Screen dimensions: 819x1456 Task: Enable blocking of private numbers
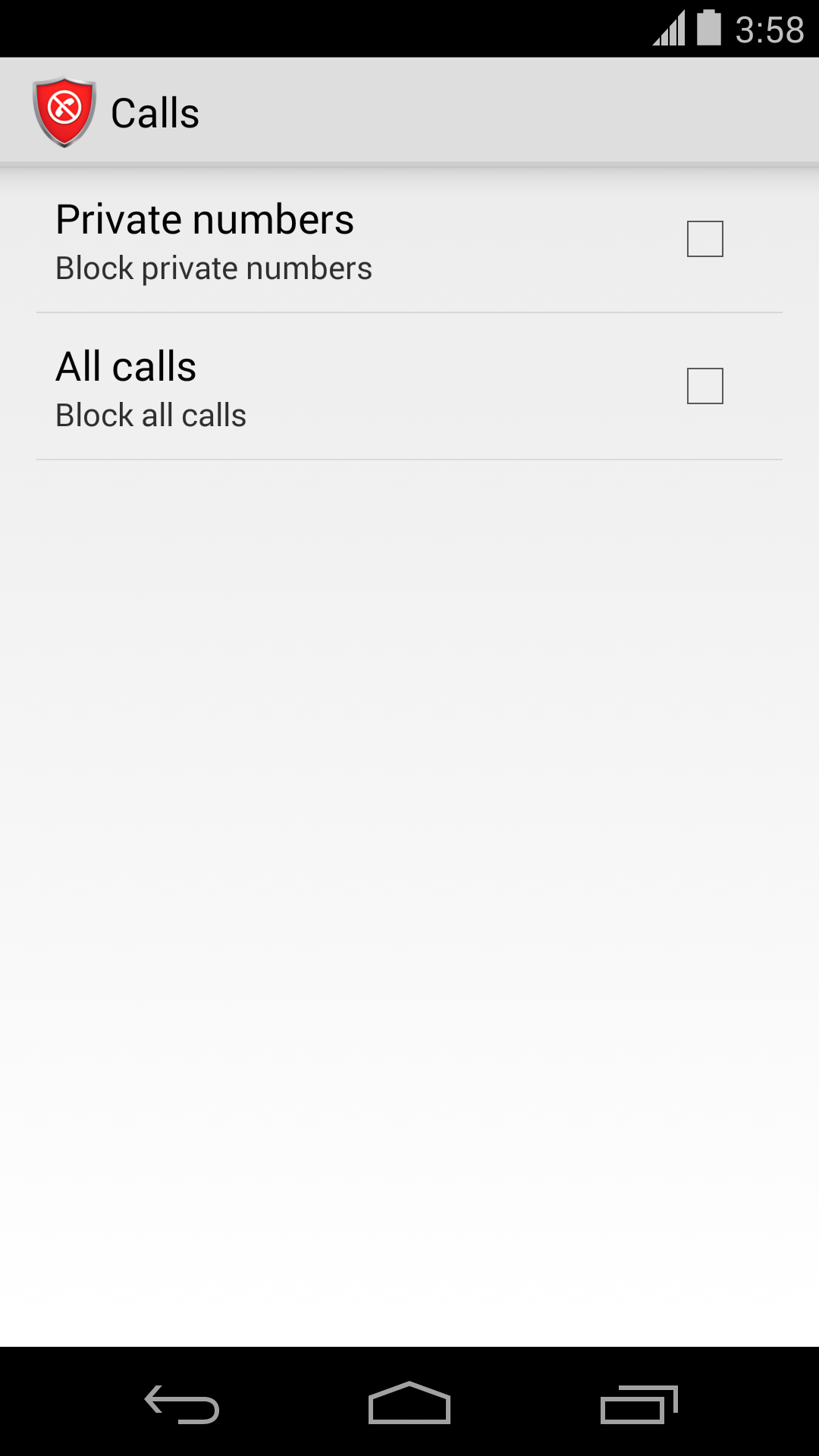click(x=704, y=238)
